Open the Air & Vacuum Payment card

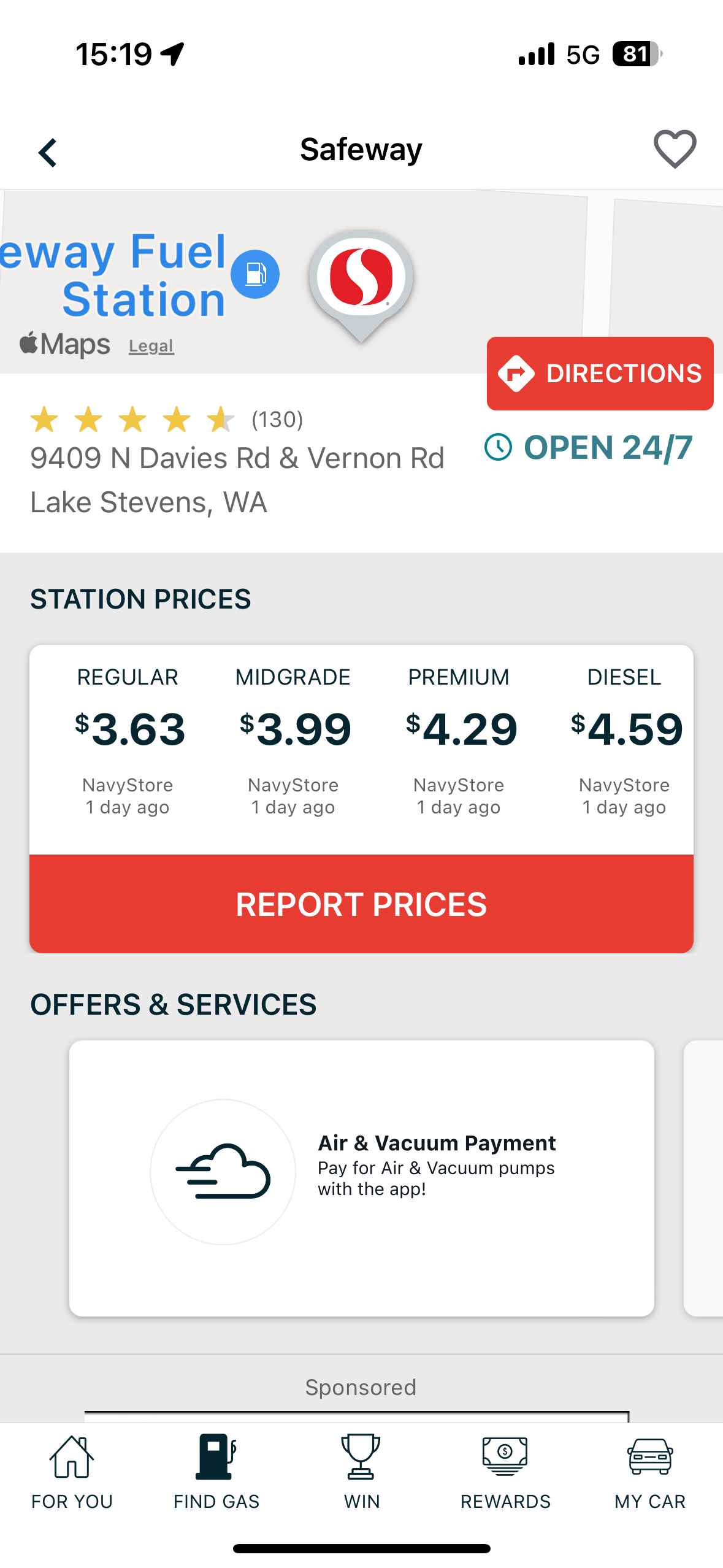pos(361,1178)
